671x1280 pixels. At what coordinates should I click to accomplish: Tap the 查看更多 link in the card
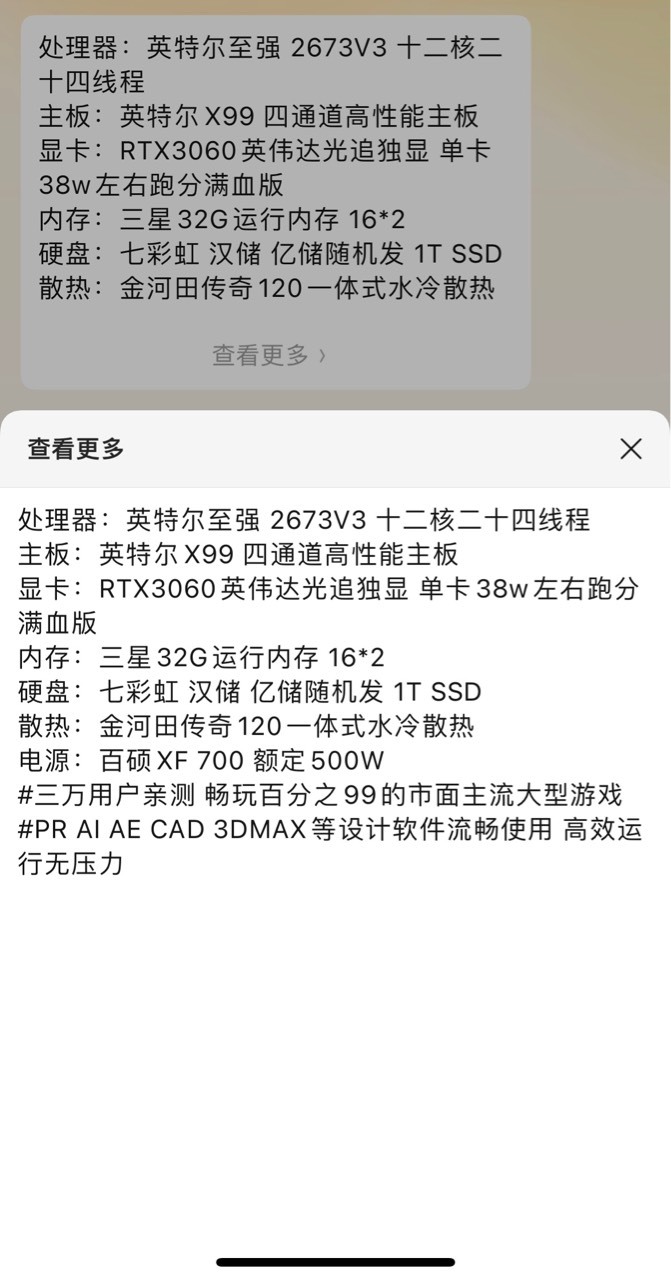click(x=269, y=355)
